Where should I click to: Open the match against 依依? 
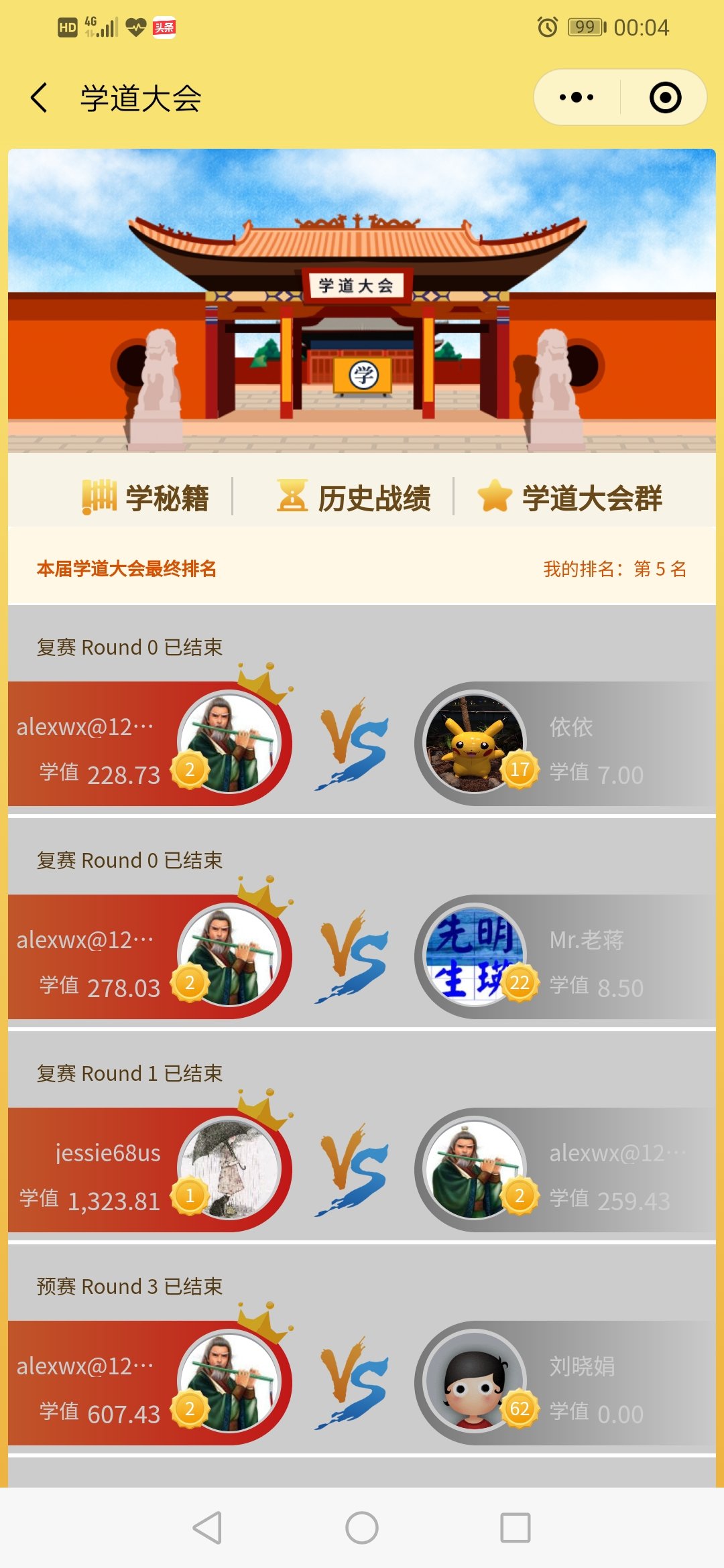pyautogui.click(x=362, y=744)
